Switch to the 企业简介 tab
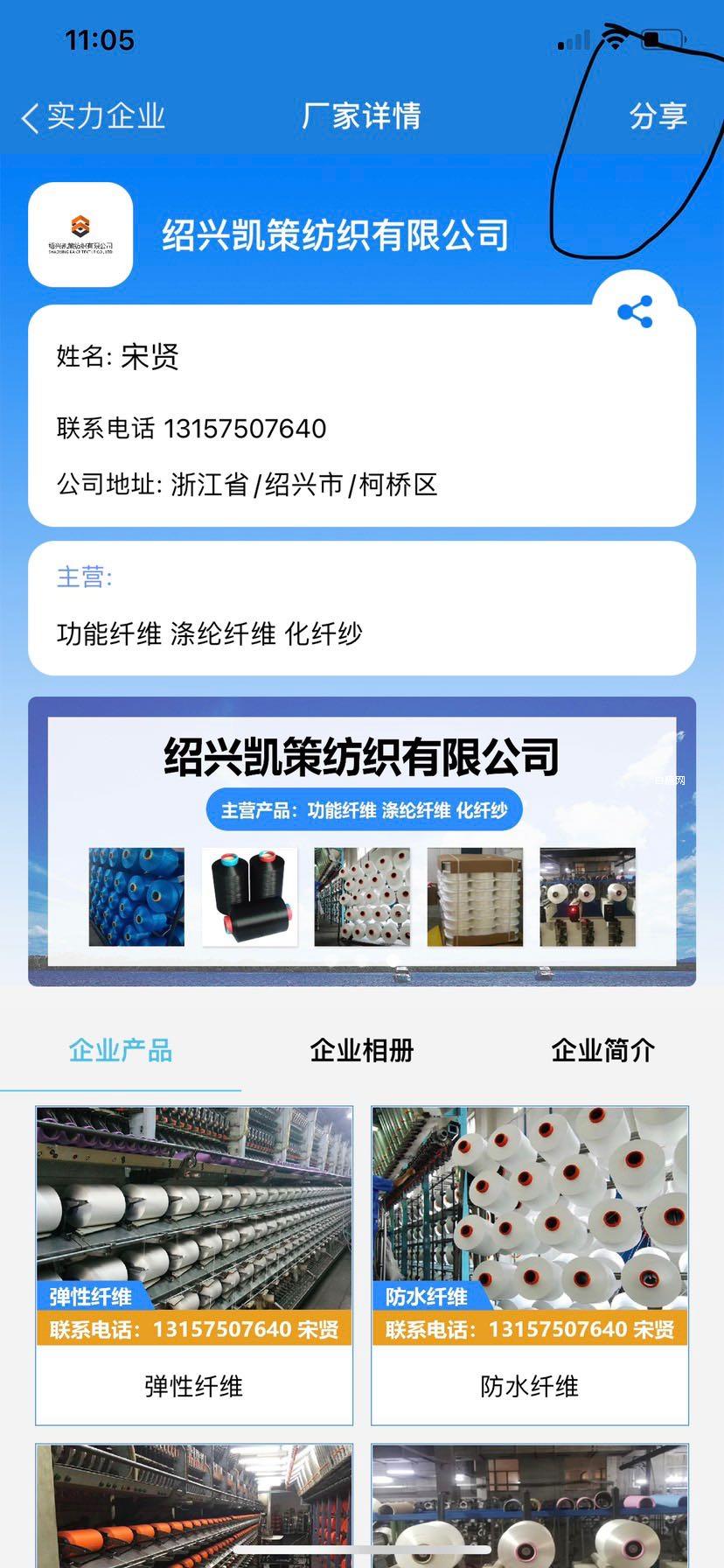 [x=602, y=1050]
